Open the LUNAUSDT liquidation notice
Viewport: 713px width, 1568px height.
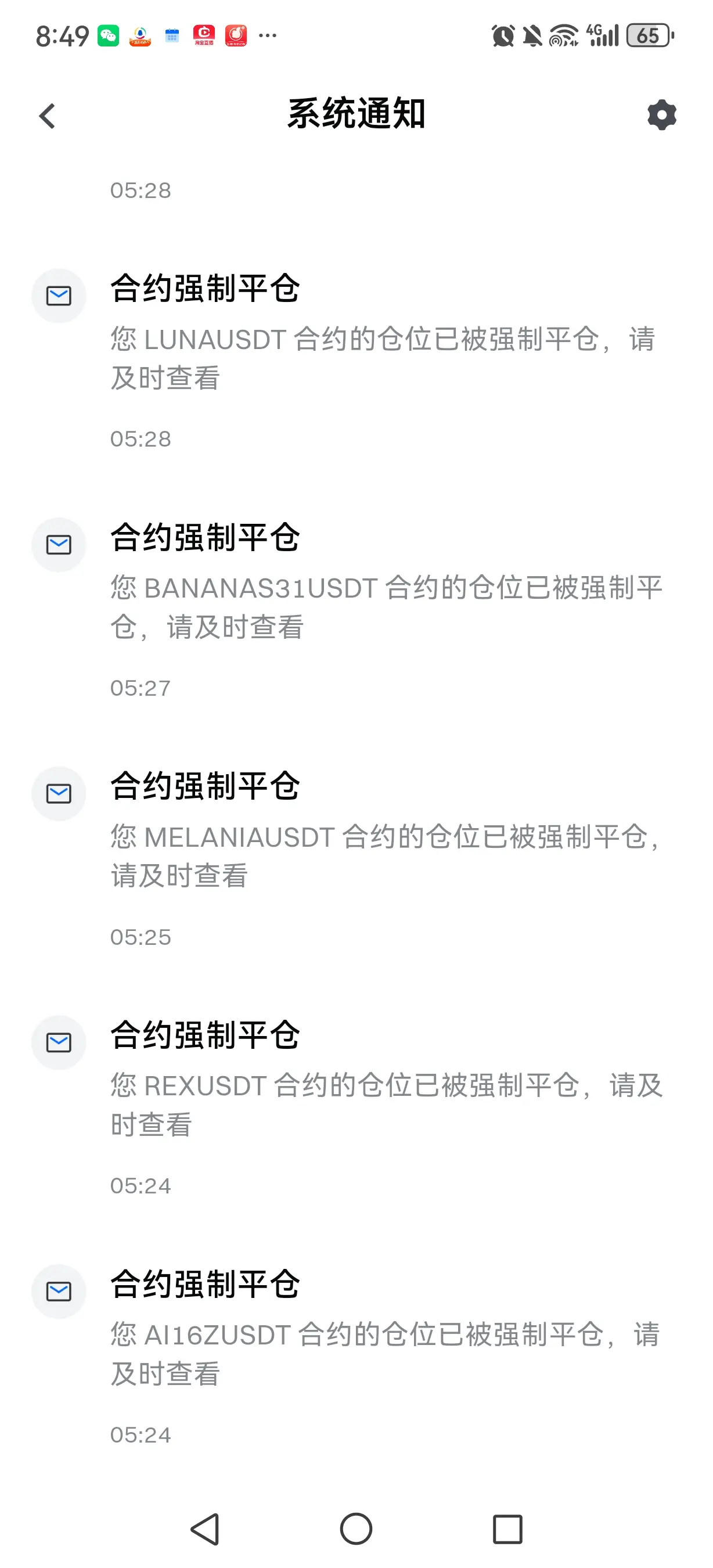click(x=356, y=360)
